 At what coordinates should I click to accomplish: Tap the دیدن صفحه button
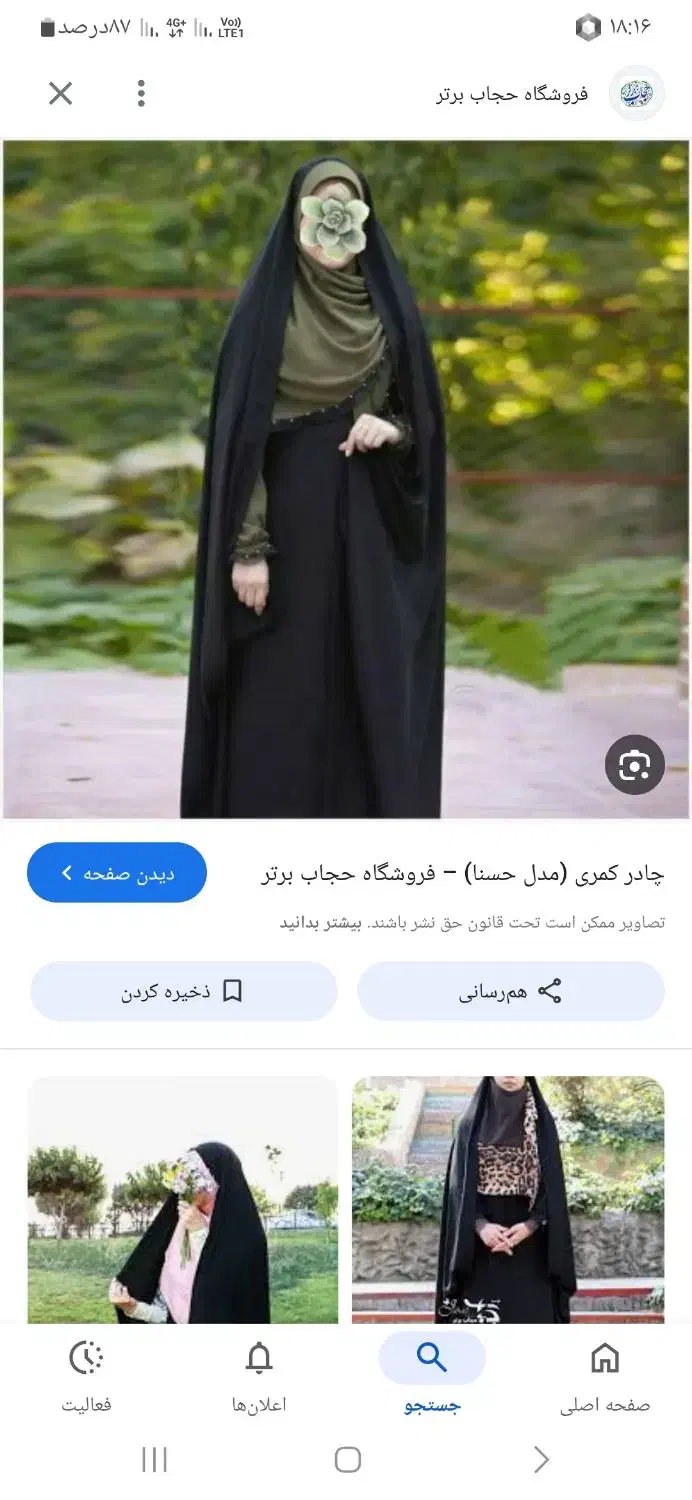(117, 873)
